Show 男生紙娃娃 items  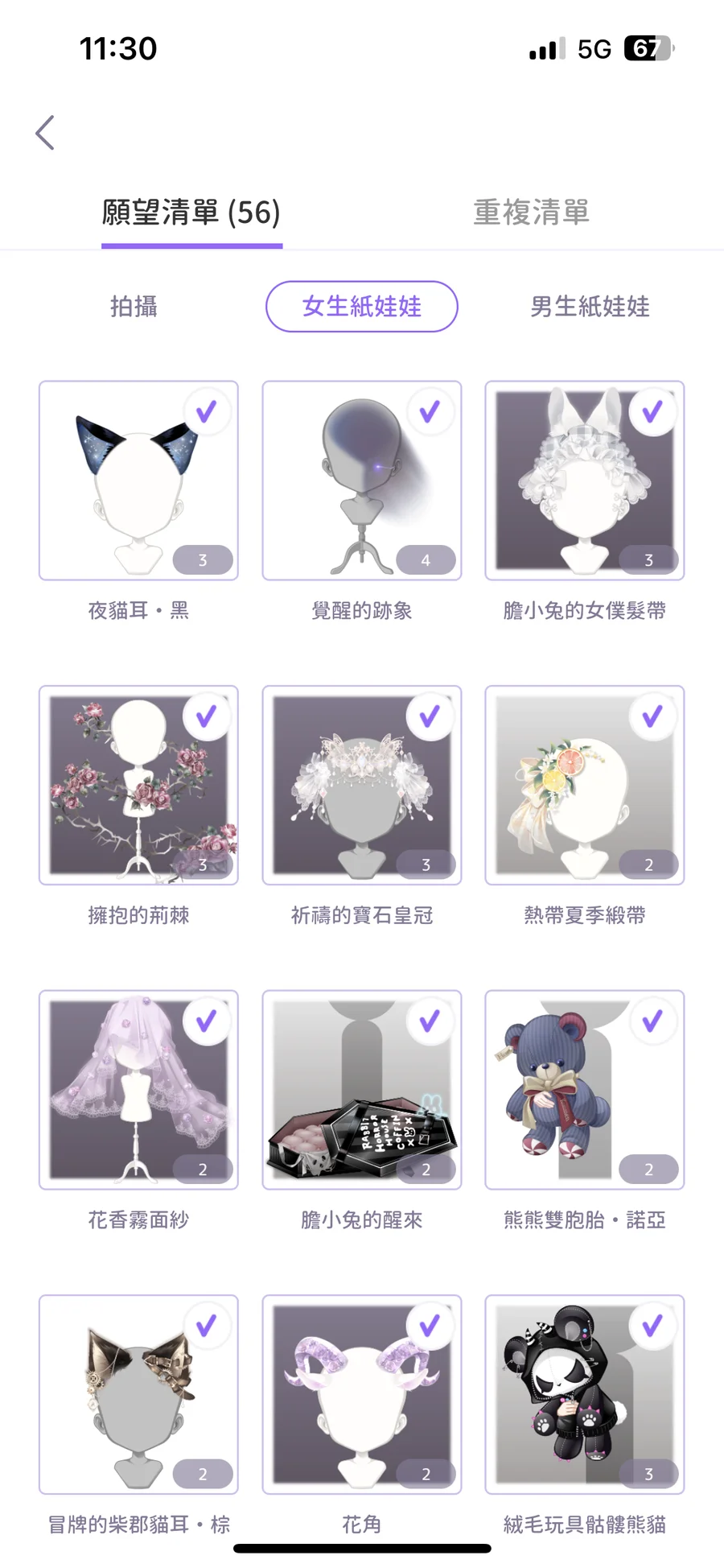click(x=590, y=307)
